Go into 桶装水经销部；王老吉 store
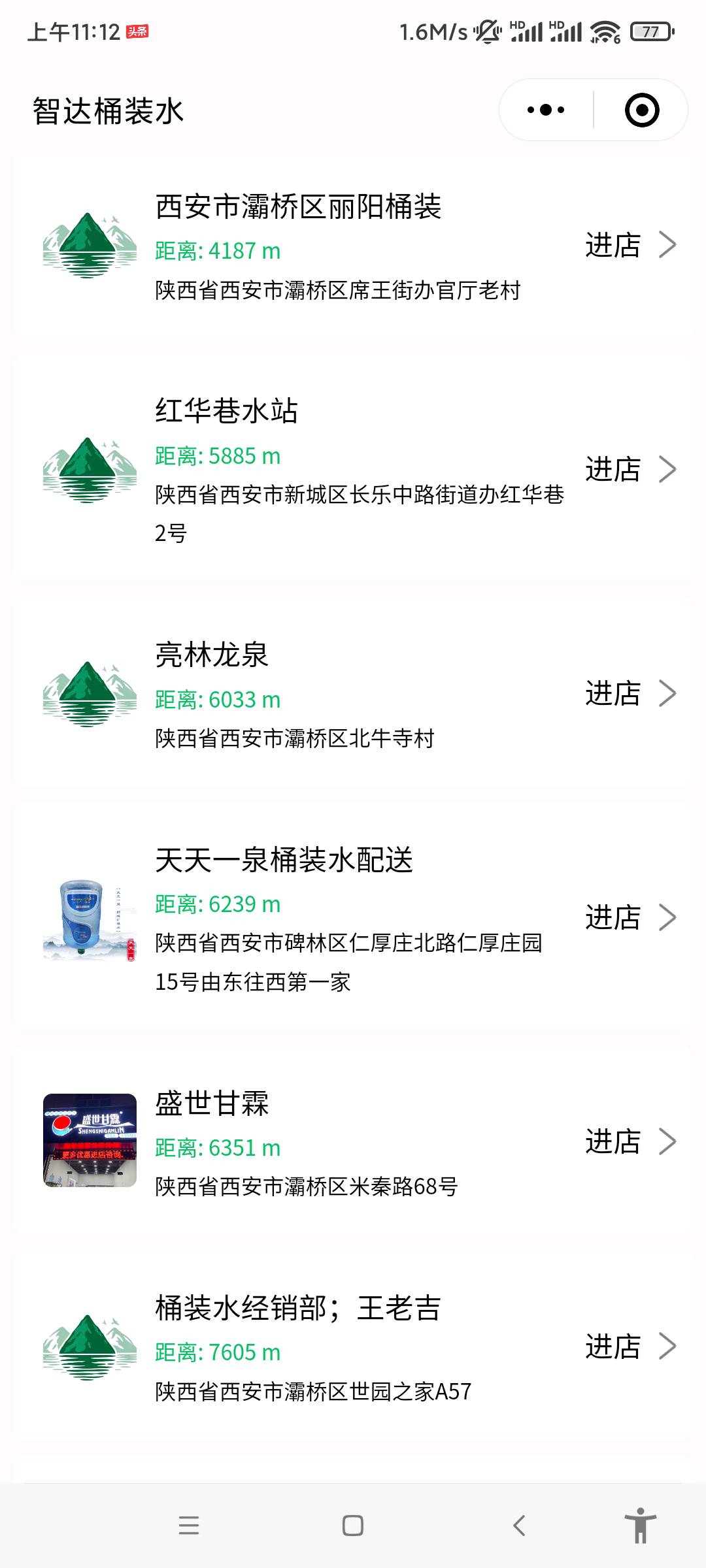Image resolution: width=706 pixels, height=1568 pixels. pos(630,1347)
